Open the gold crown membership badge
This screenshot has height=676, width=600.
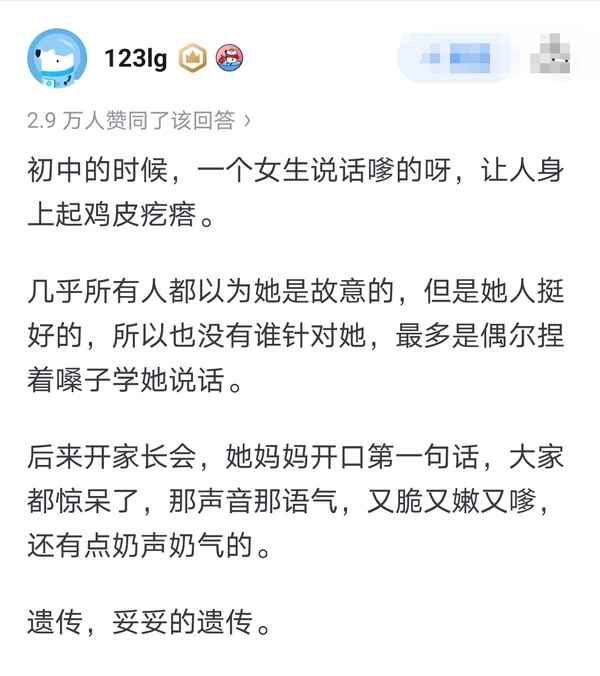click(x=192, y=59)
